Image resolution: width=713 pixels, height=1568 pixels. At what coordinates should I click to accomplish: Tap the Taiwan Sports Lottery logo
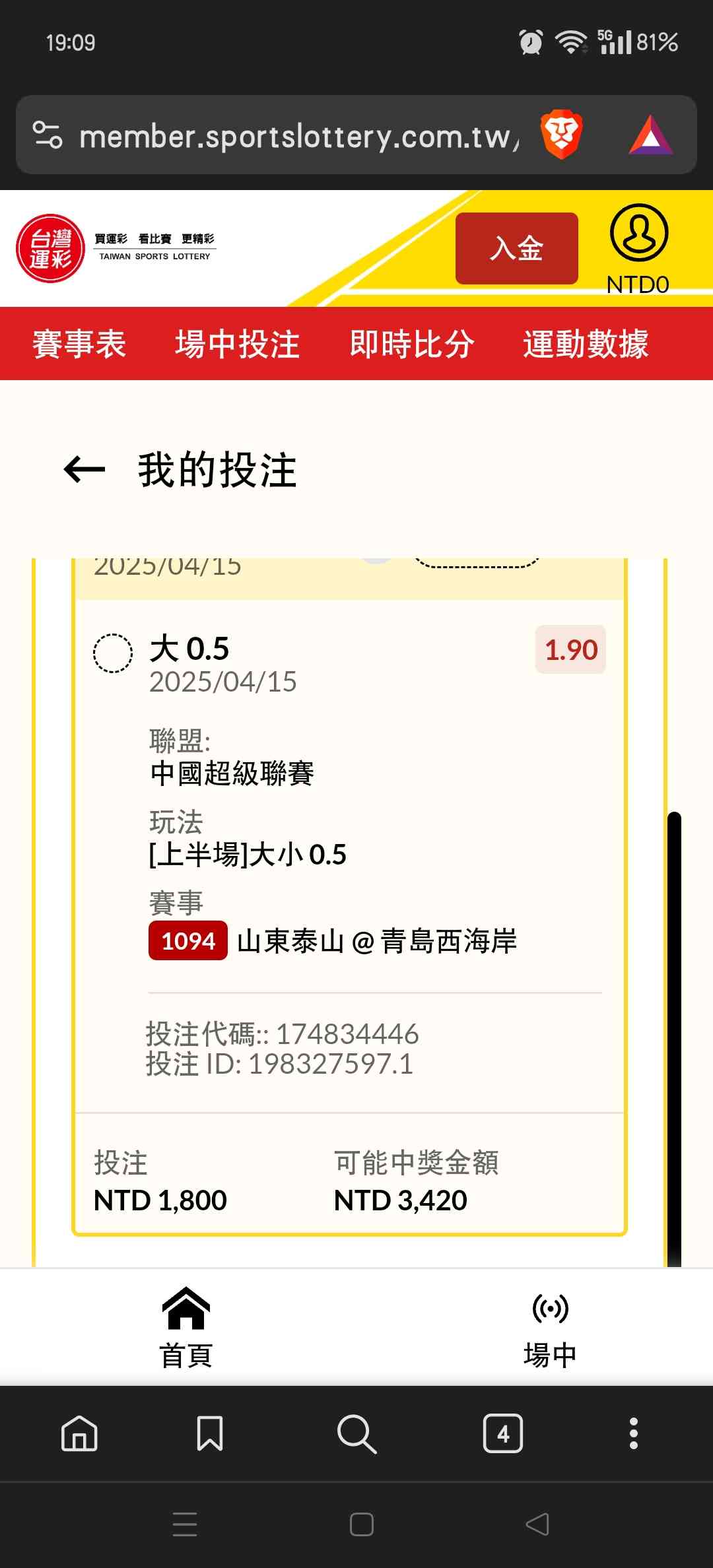click(116, 248)
